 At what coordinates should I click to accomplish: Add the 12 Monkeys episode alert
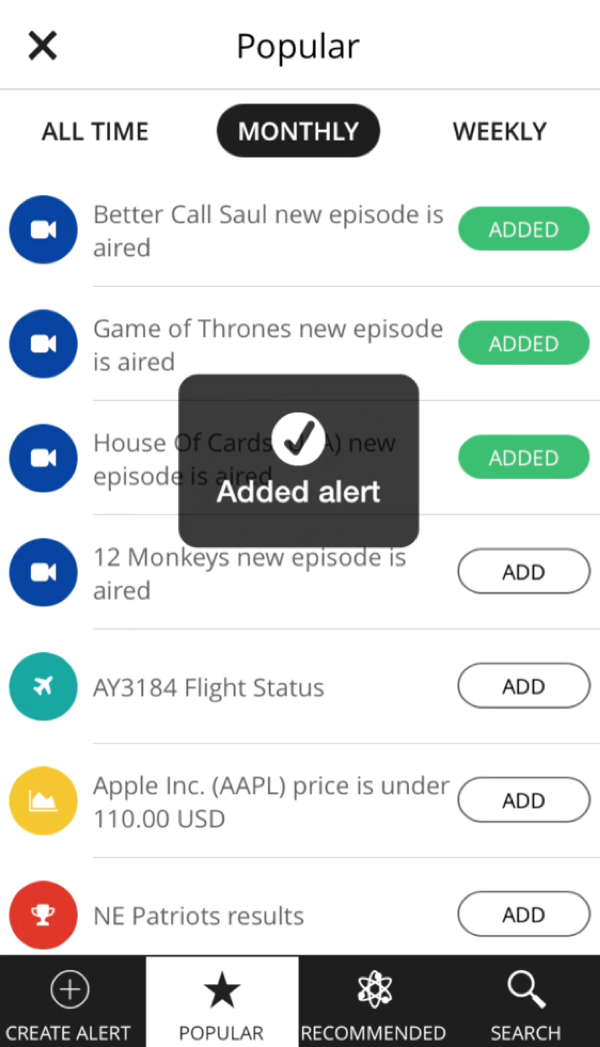click(523, 572)
